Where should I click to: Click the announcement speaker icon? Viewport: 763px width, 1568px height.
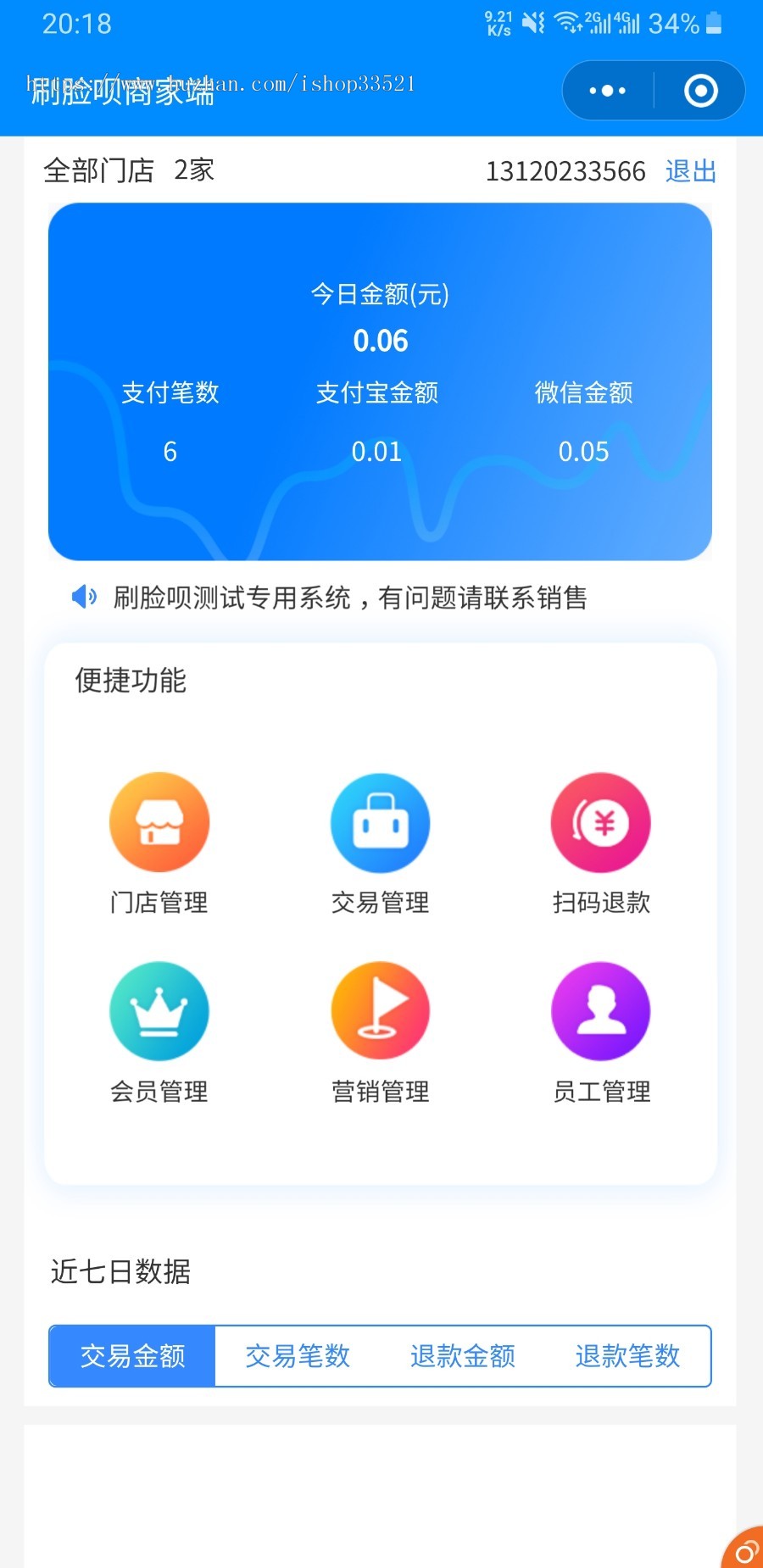pos(83,597)
